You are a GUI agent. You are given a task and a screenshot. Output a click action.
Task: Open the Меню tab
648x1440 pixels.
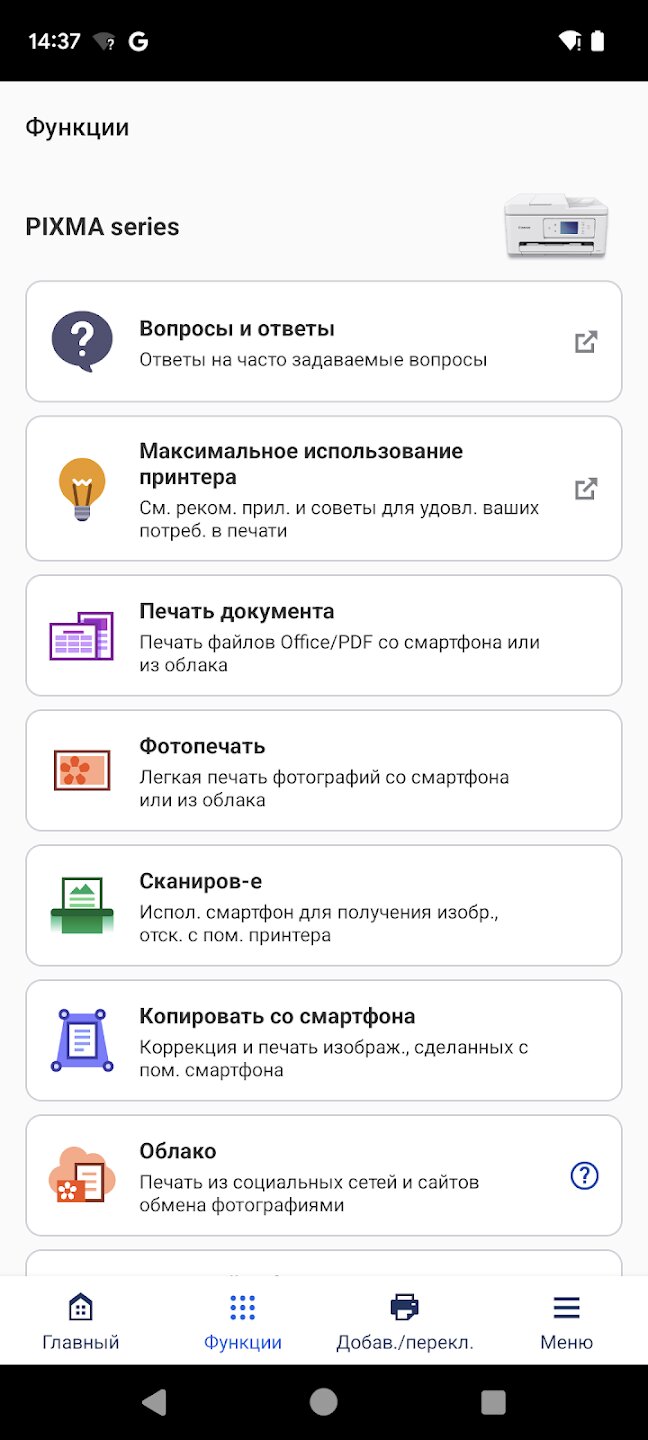tap(567, 1321)
